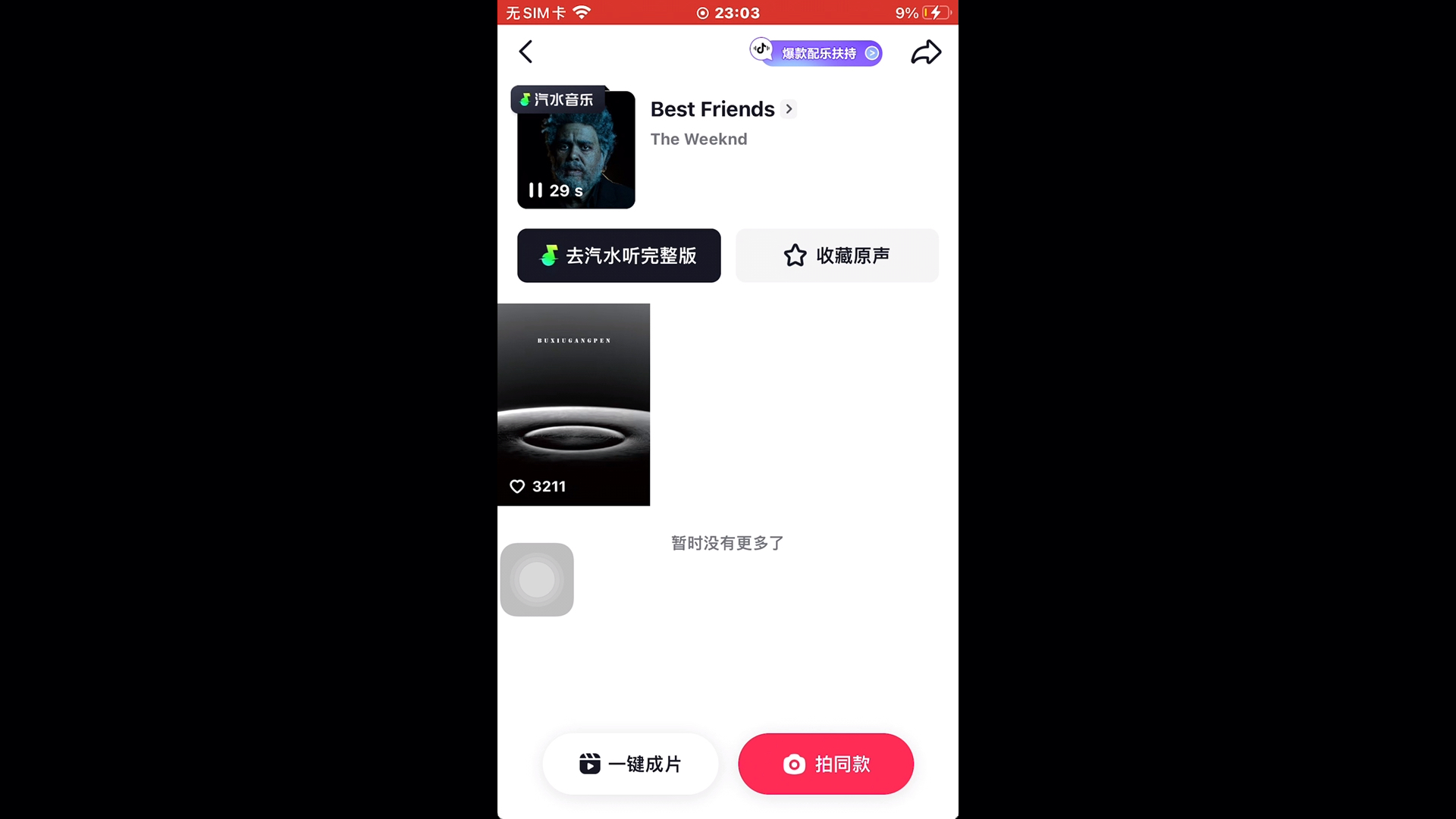Open the video with 3211 likes
1456x819 pixels.
pos(573,404)
